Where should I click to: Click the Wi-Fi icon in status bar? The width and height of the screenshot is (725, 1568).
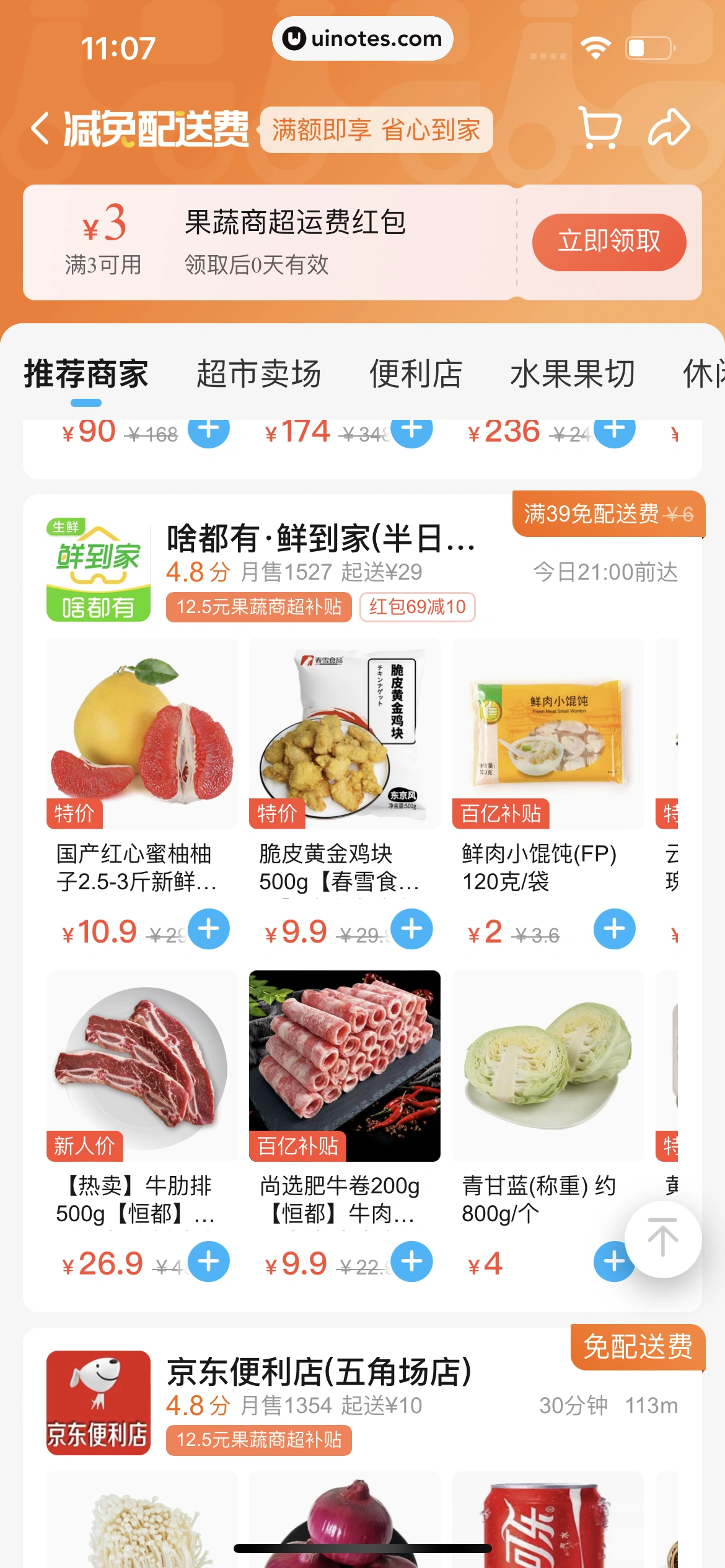pos(595,45)
